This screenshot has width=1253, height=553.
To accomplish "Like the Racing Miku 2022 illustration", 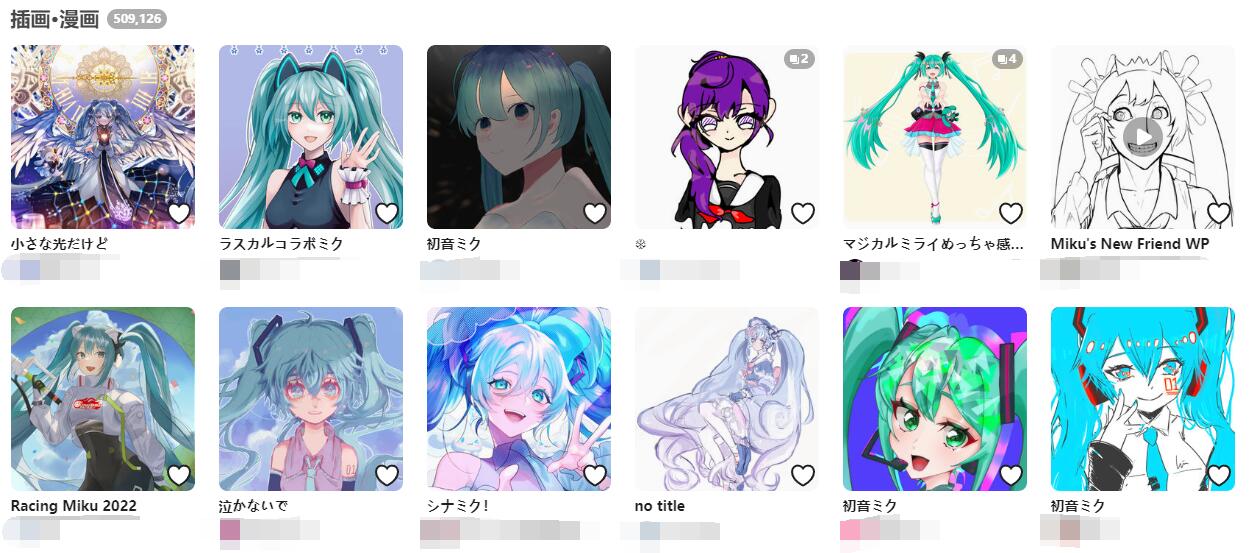I will point(179,475).
